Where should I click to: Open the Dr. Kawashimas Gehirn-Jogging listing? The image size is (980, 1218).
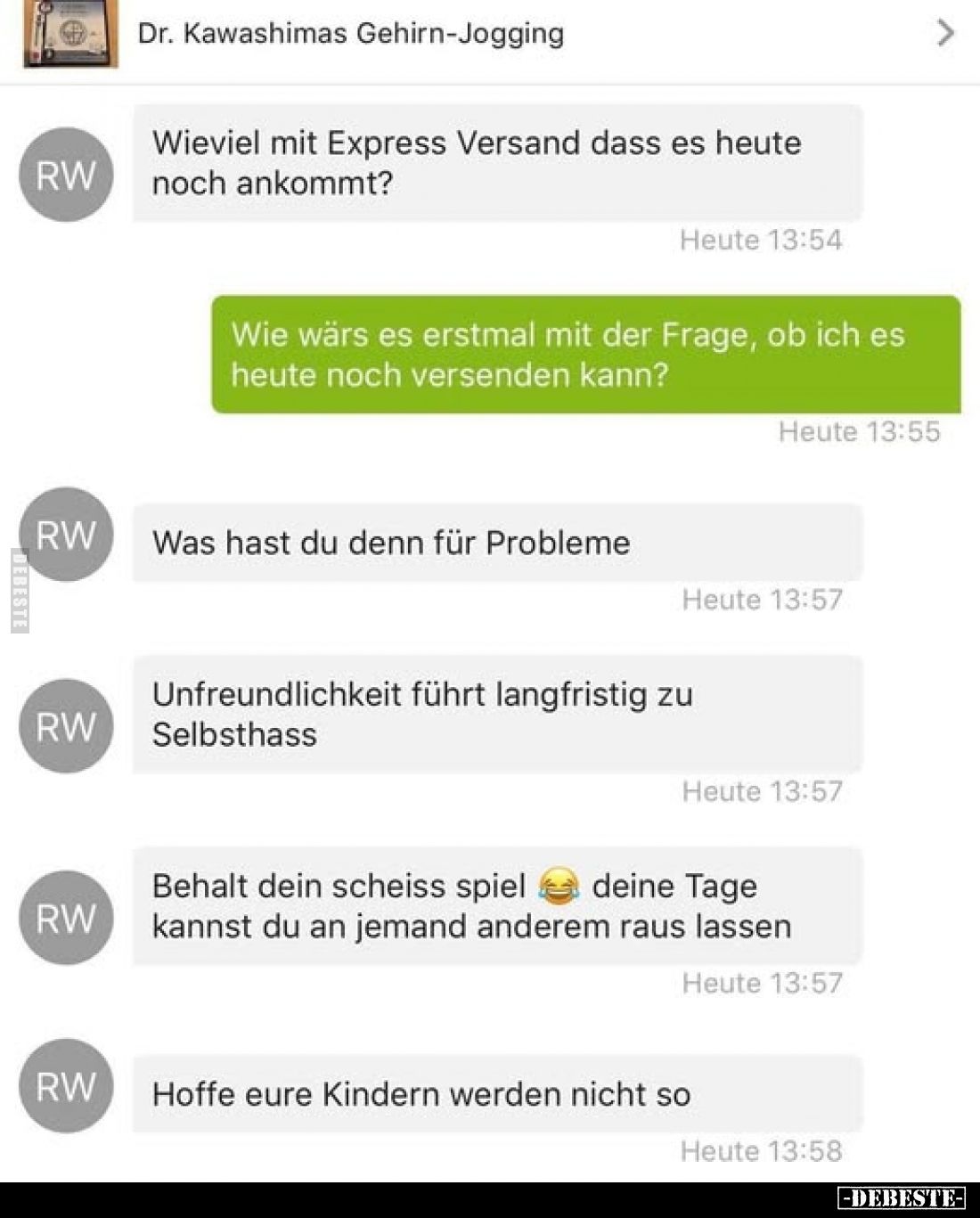pos(350,35)
